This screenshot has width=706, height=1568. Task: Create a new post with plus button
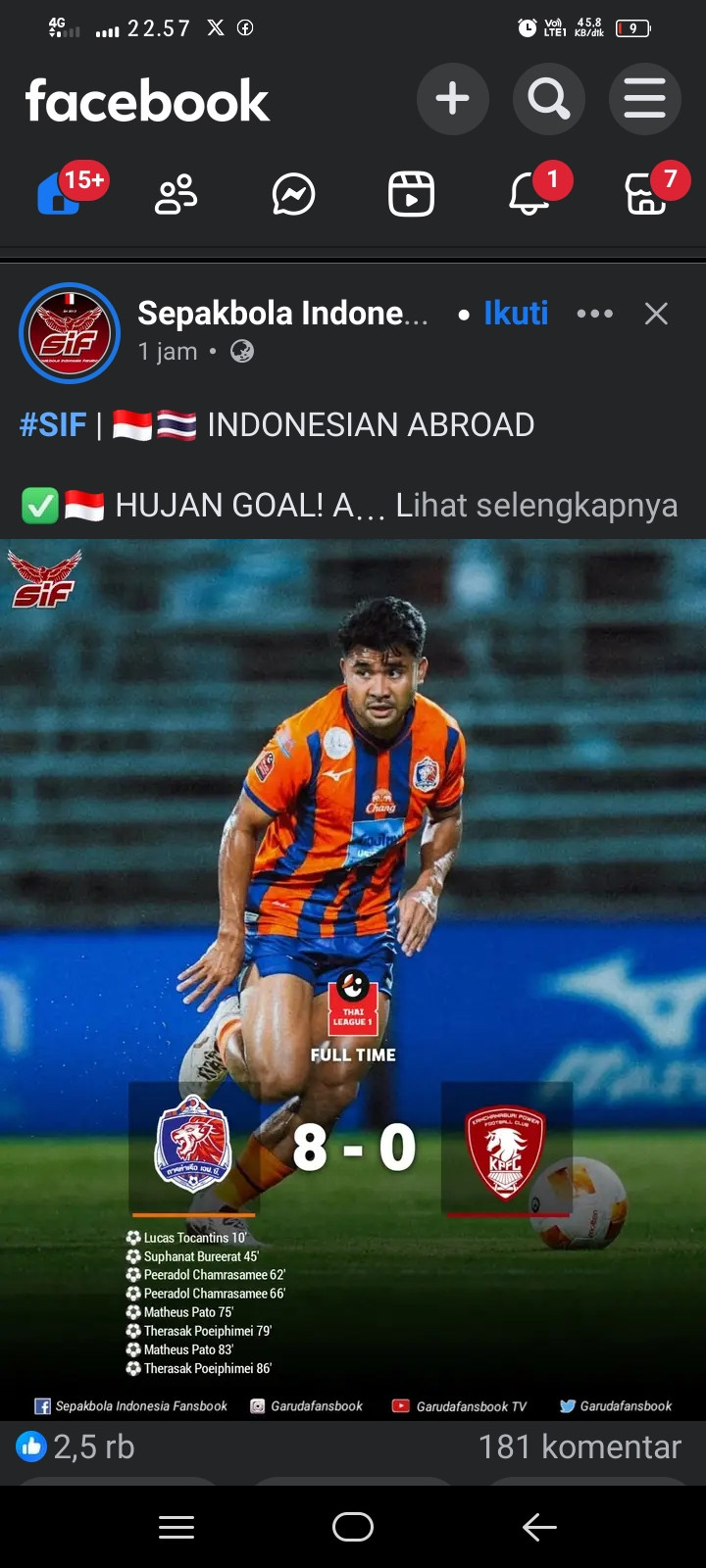pyautogui.click(x=452, y=99)
